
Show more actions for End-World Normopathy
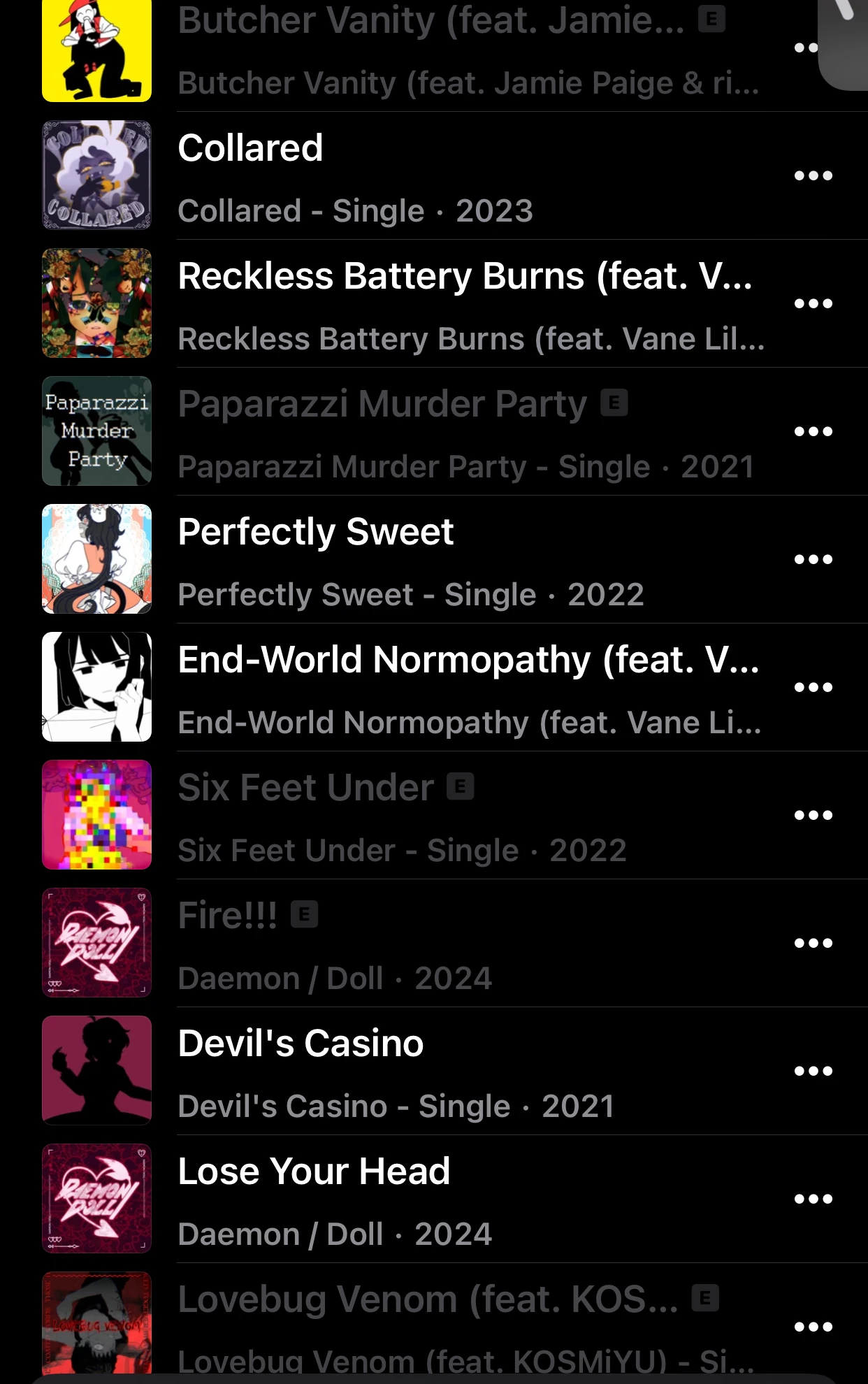[x=813, y=688]
